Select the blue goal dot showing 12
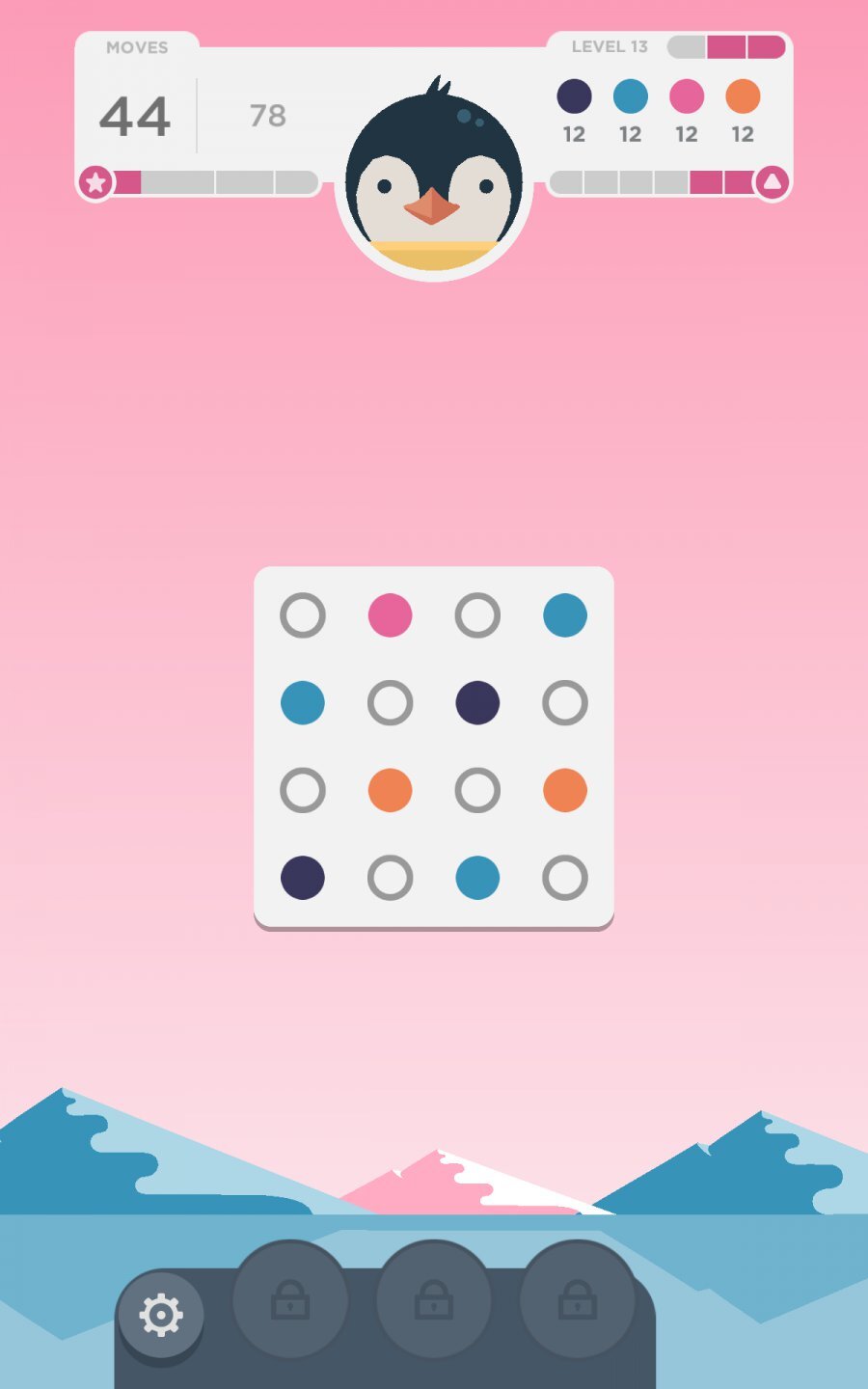This screenshot has width=868, height=1389. click(631, 97)
